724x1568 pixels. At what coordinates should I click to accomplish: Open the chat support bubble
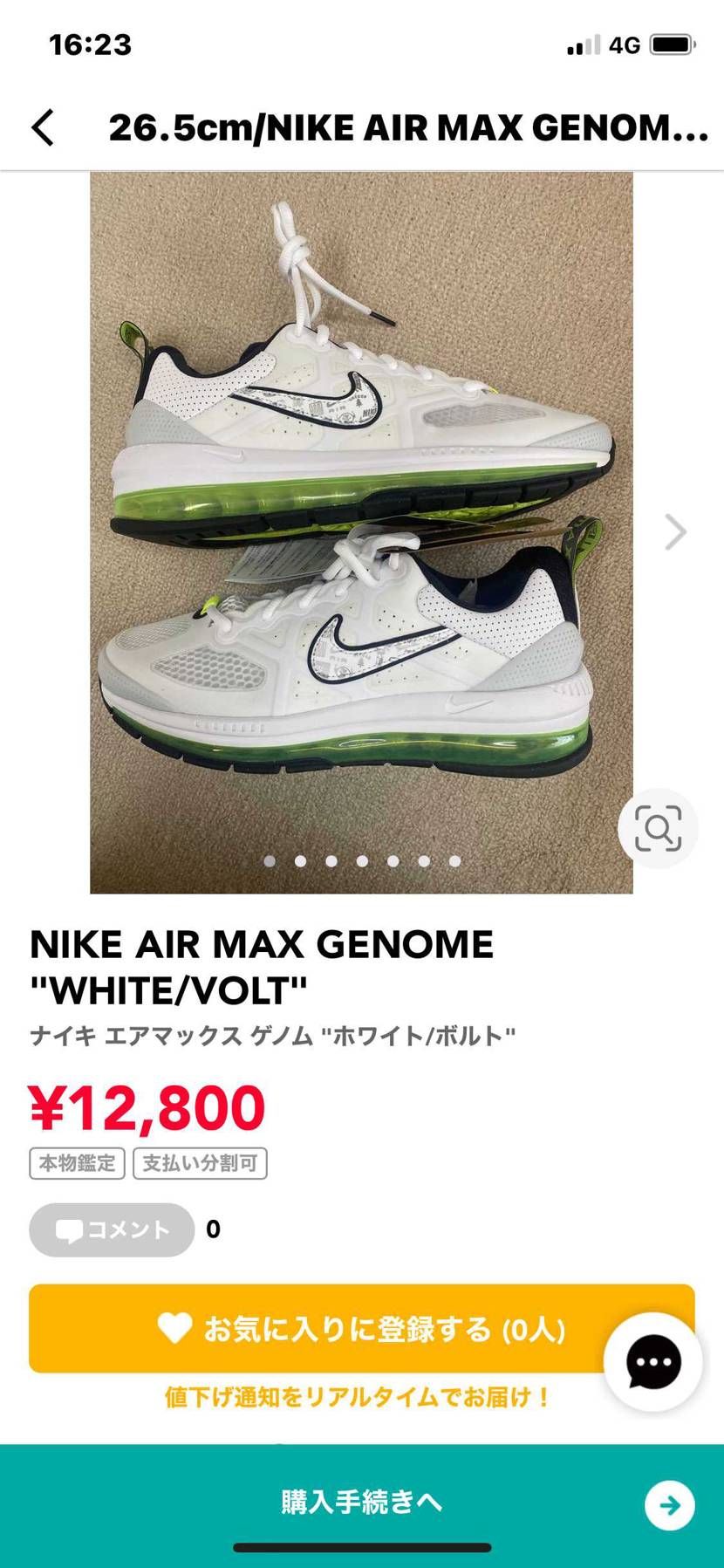pyautogui.click(x=652, y=1362)
